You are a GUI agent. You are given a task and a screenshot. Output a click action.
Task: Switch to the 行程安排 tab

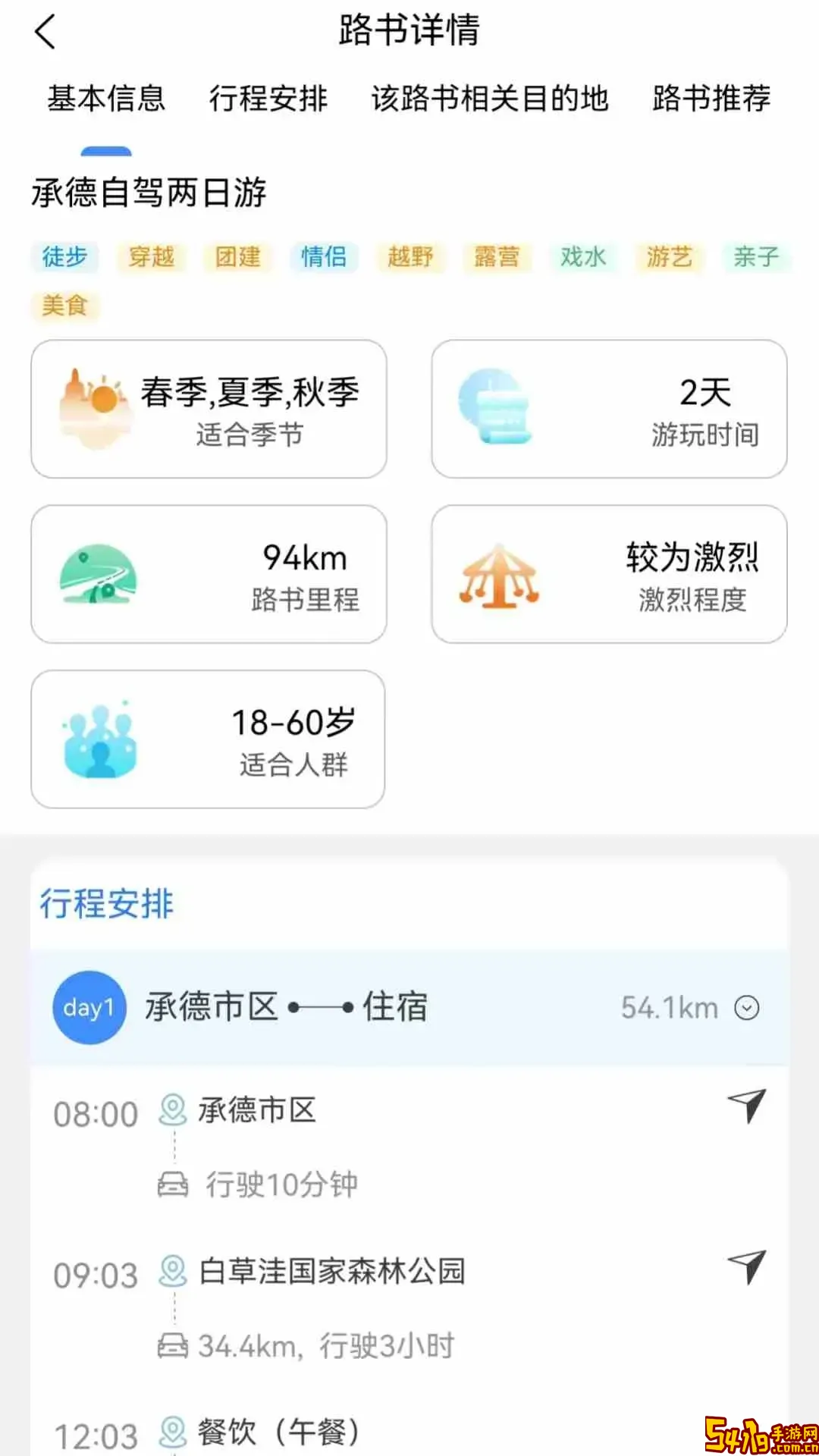268,99
